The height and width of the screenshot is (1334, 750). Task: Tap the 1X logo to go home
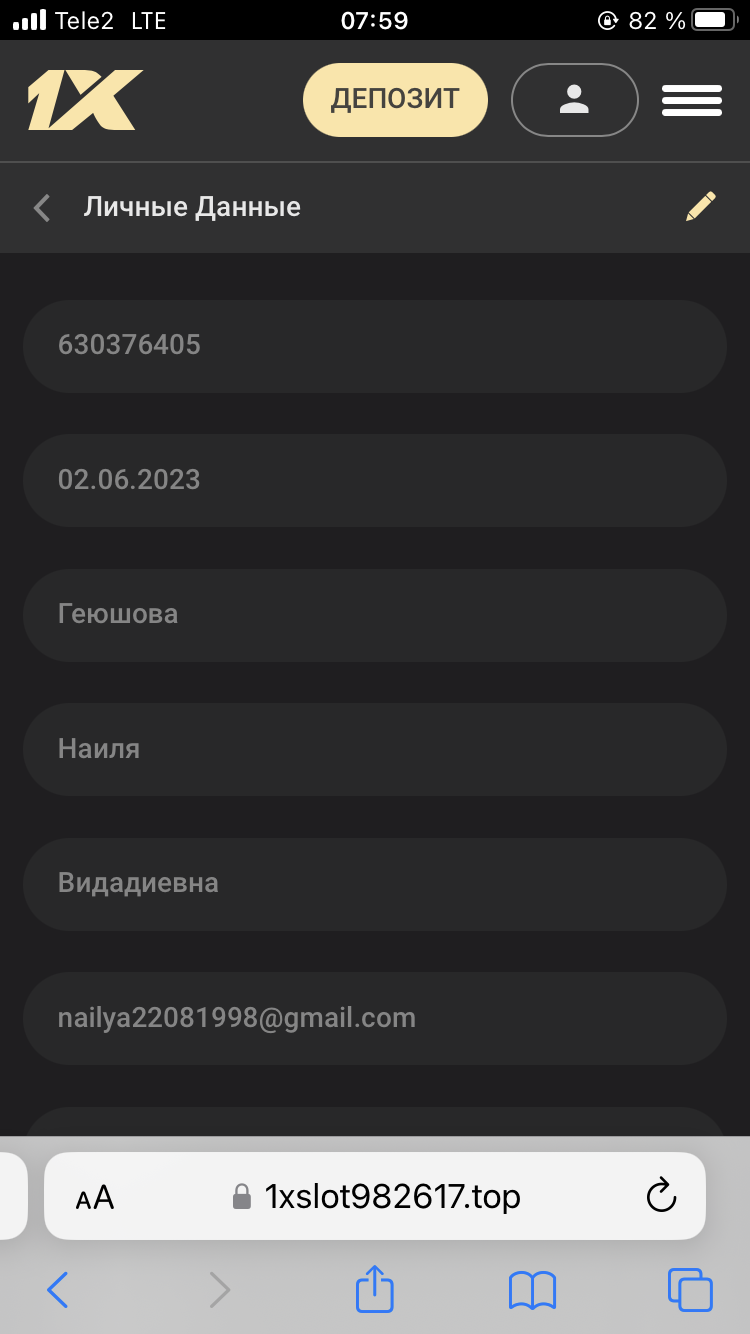[x=84, y=100]
